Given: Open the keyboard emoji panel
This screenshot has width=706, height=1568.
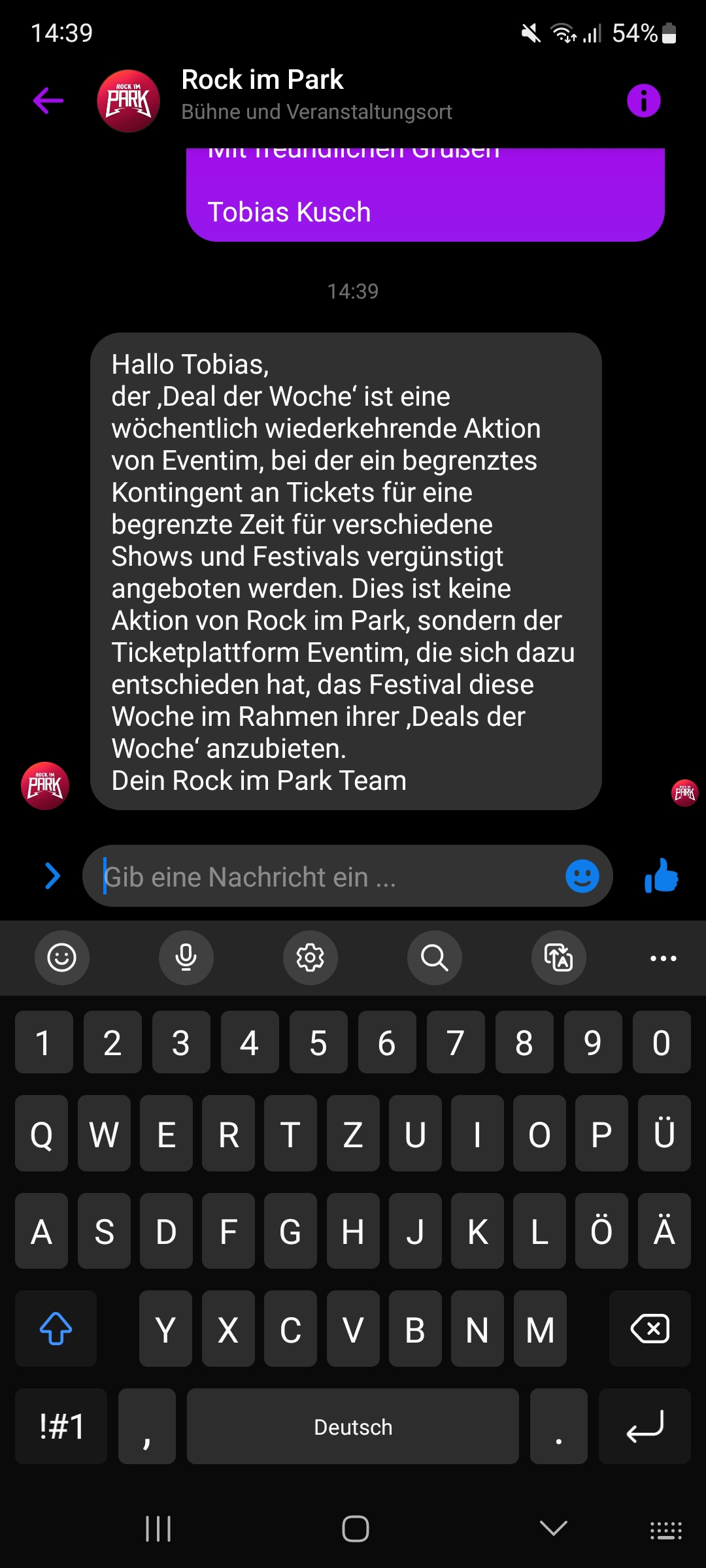Looking at the screenshot, I should pos(62,958).
